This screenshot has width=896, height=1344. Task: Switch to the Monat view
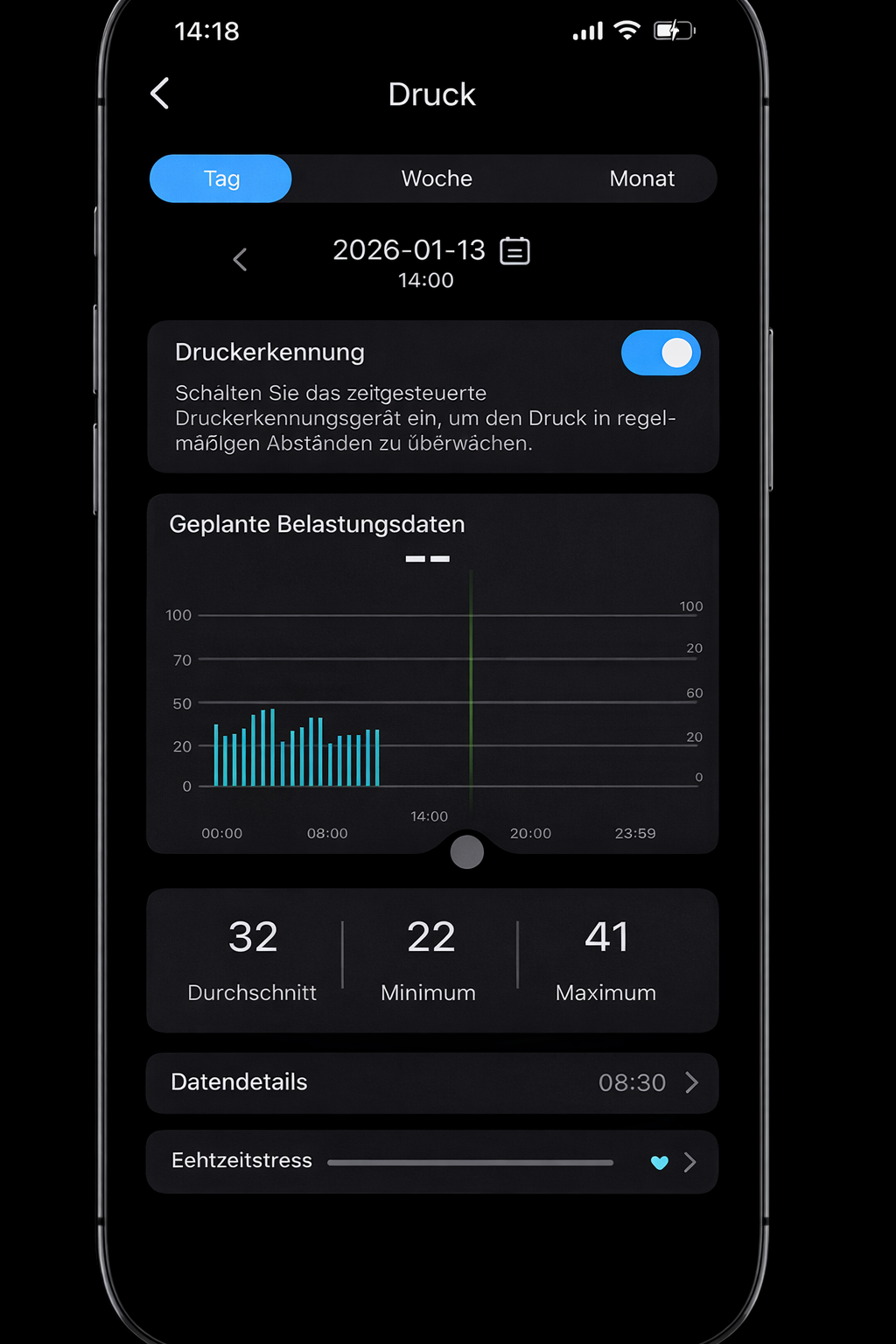[x=641, y=178]
